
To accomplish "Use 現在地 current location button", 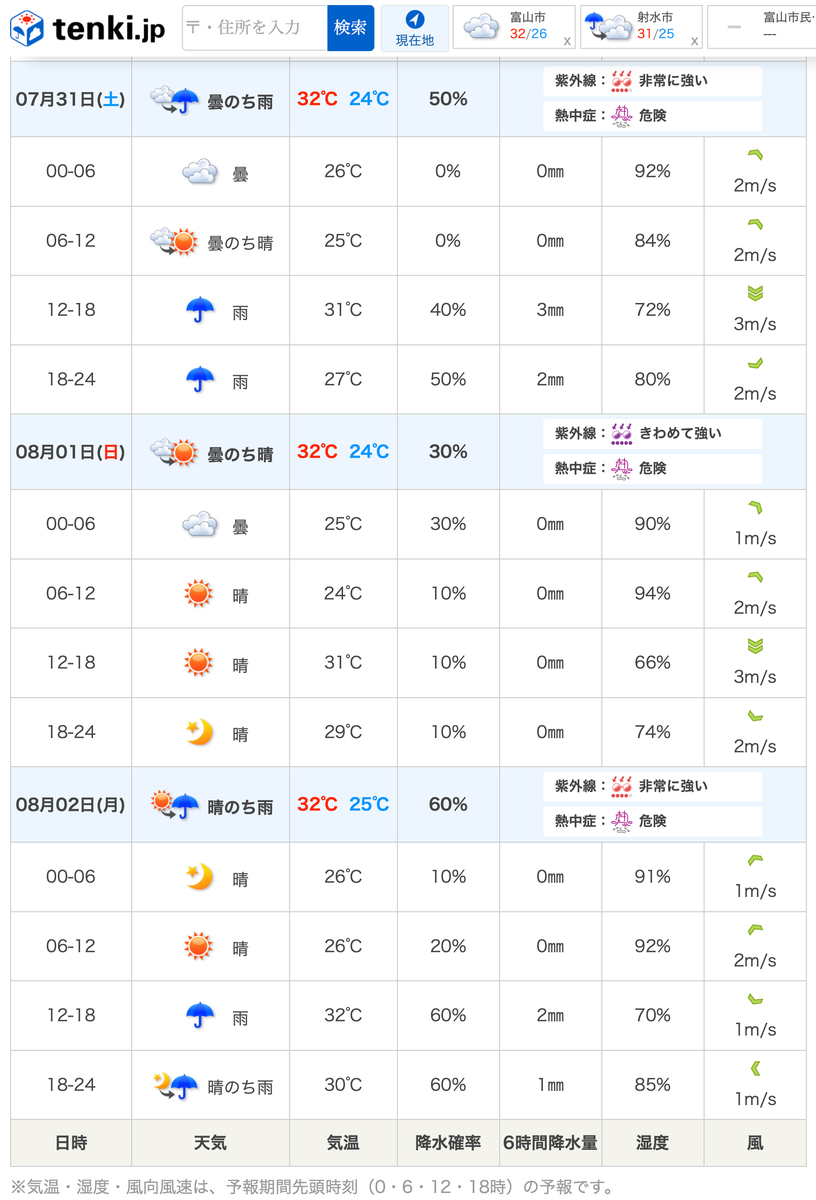I will coord(414,28).
